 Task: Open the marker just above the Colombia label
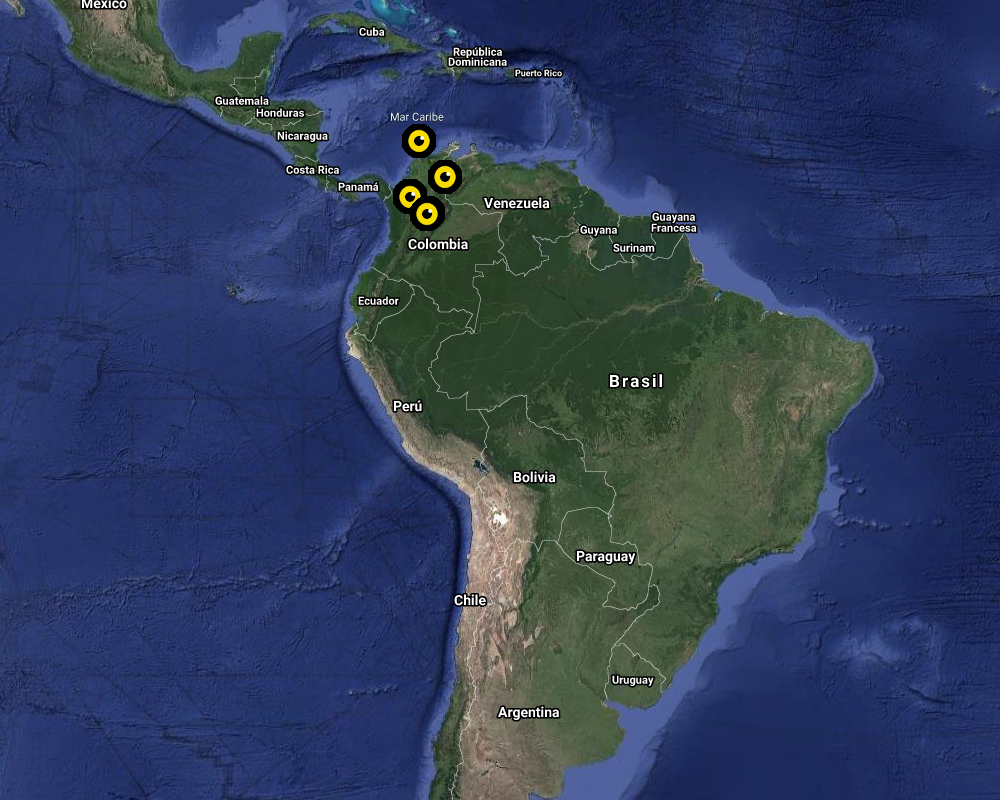pyautogui.click(x=427, y=213)
